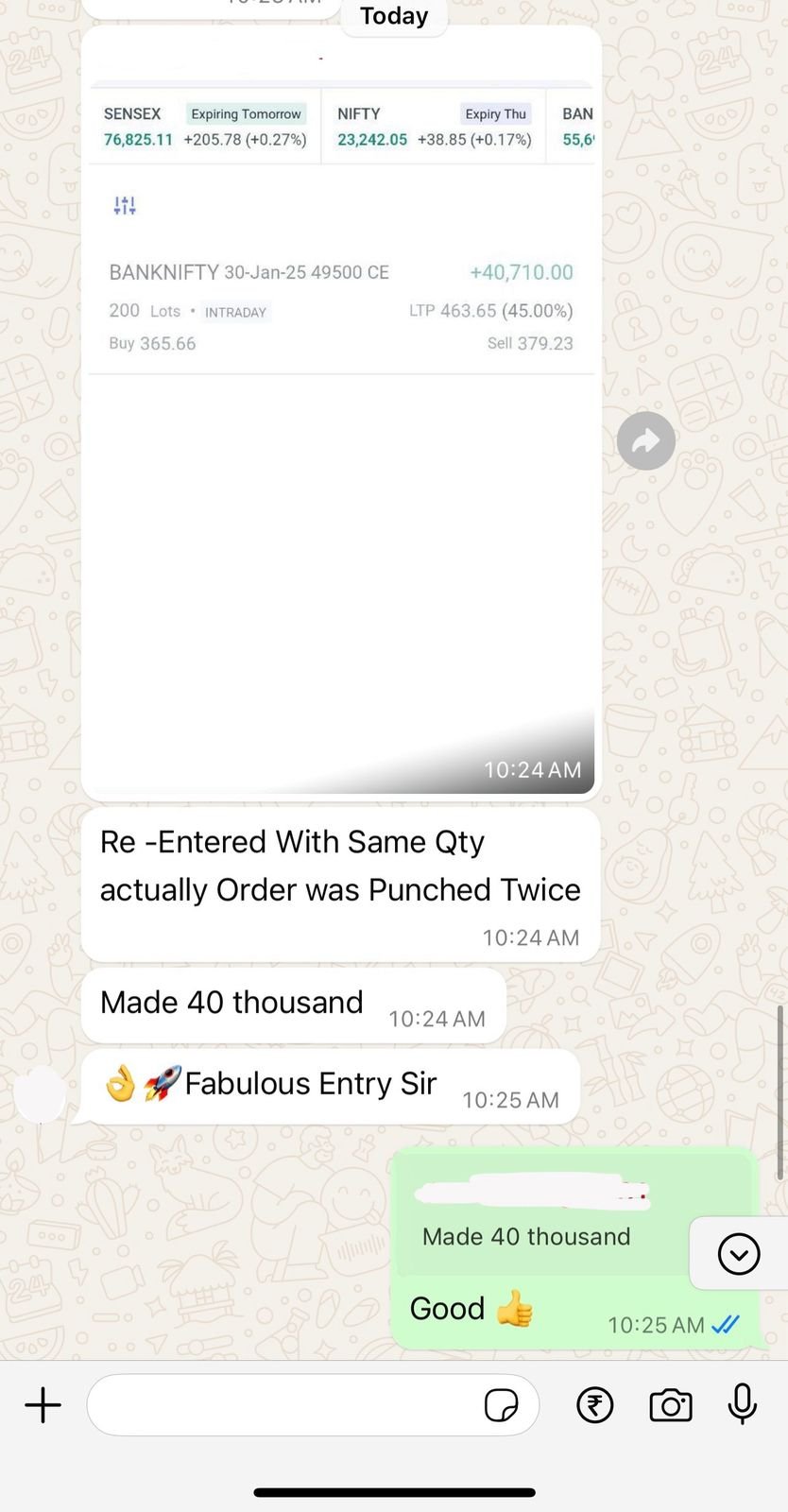Viewport: 788px width, 1512px height.
Task: Open the rupee payment option
Action: point(594,1405)
